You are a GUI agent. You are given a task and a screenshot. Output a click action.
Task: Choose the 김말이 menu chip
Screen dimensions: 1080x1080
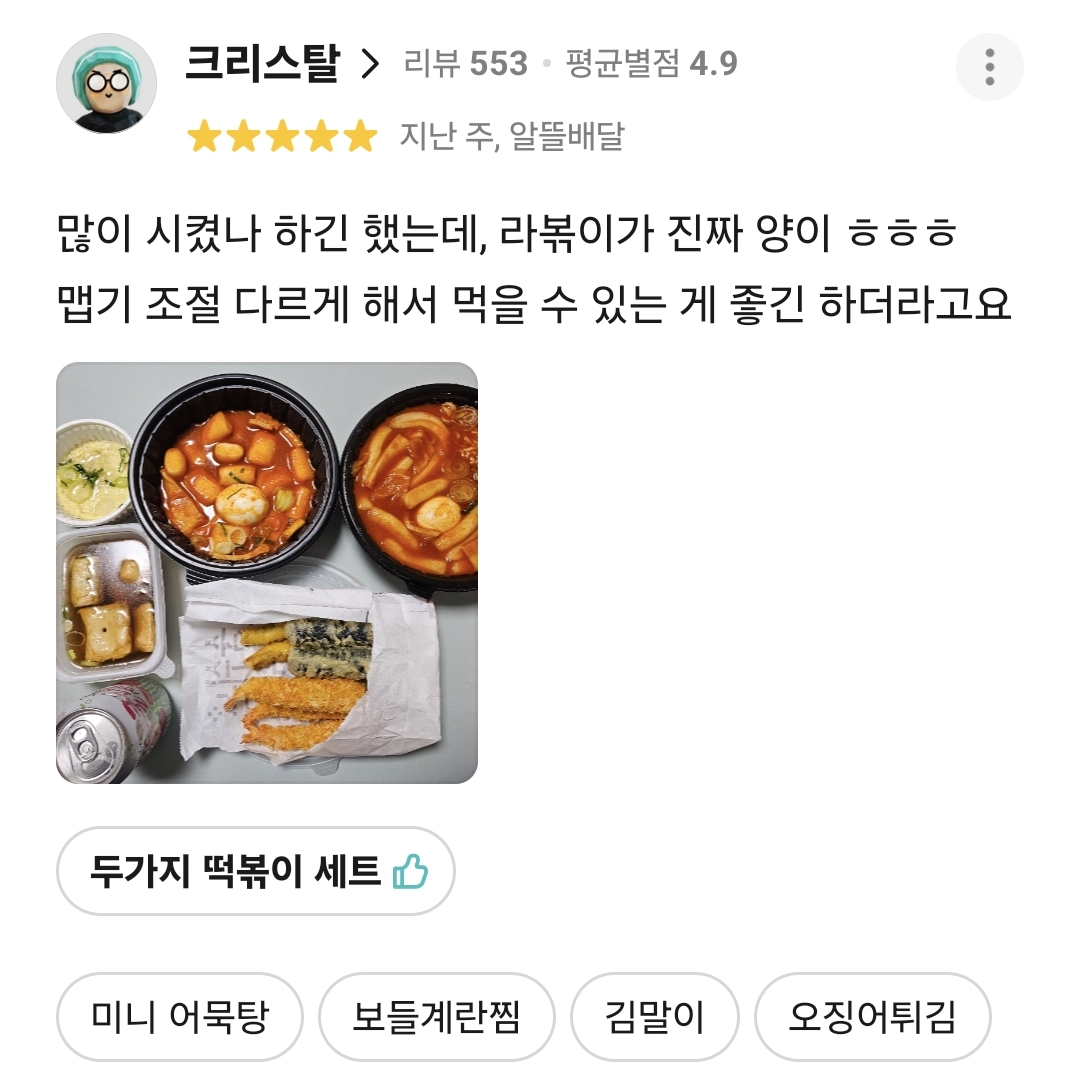pos(655,1017)
